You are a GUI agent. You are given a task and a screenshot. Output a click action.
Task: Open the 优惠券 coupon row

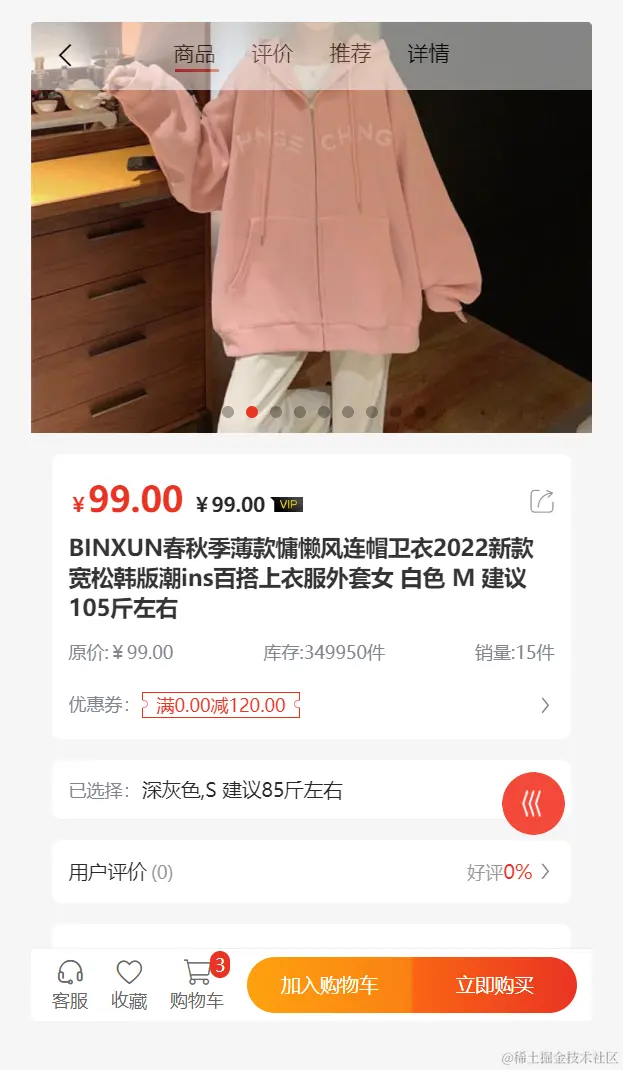click(x=311, y=705)
